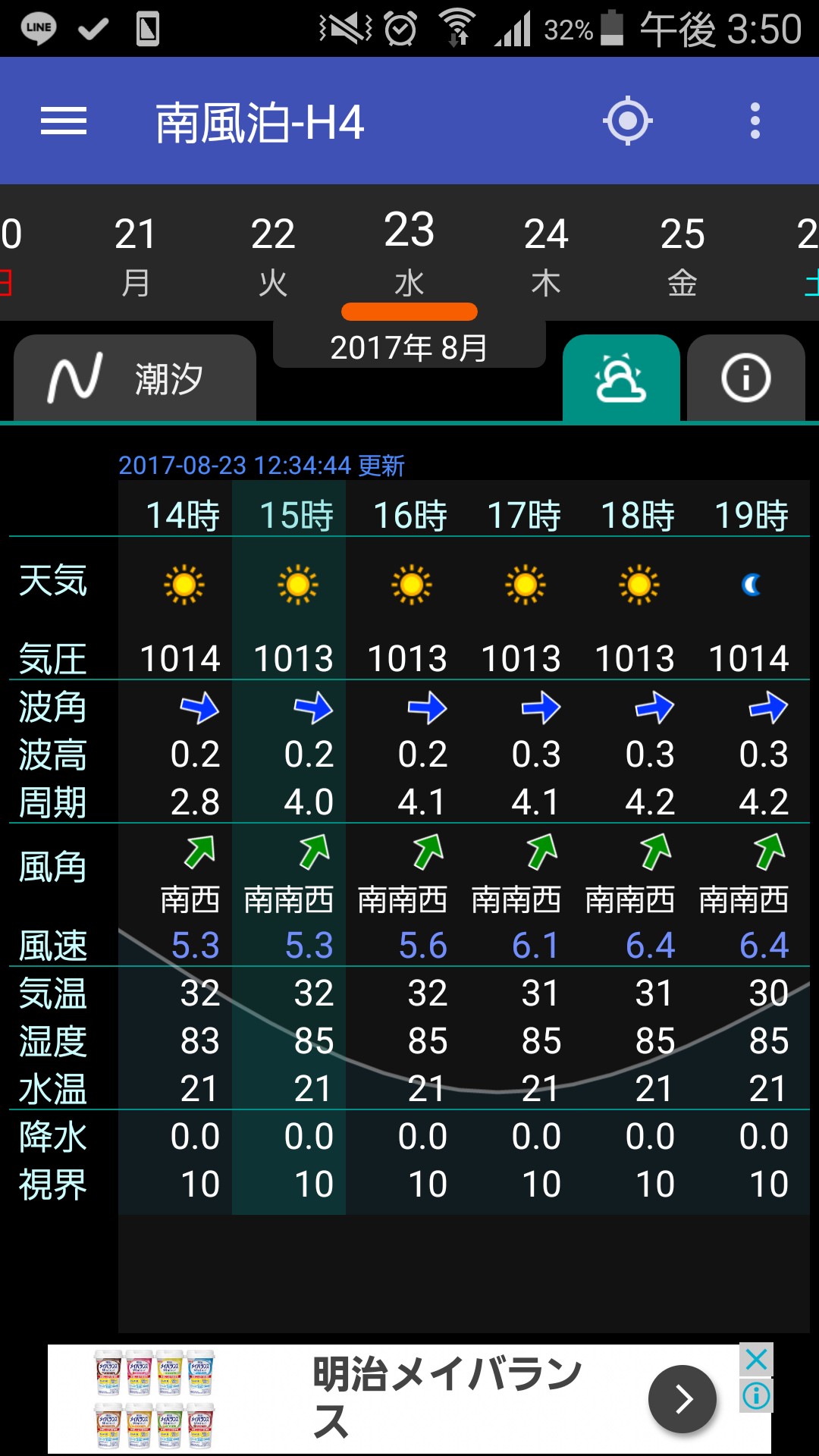Open the ad info icon
819x1456 pixels.
click(x=756, y=1395)
